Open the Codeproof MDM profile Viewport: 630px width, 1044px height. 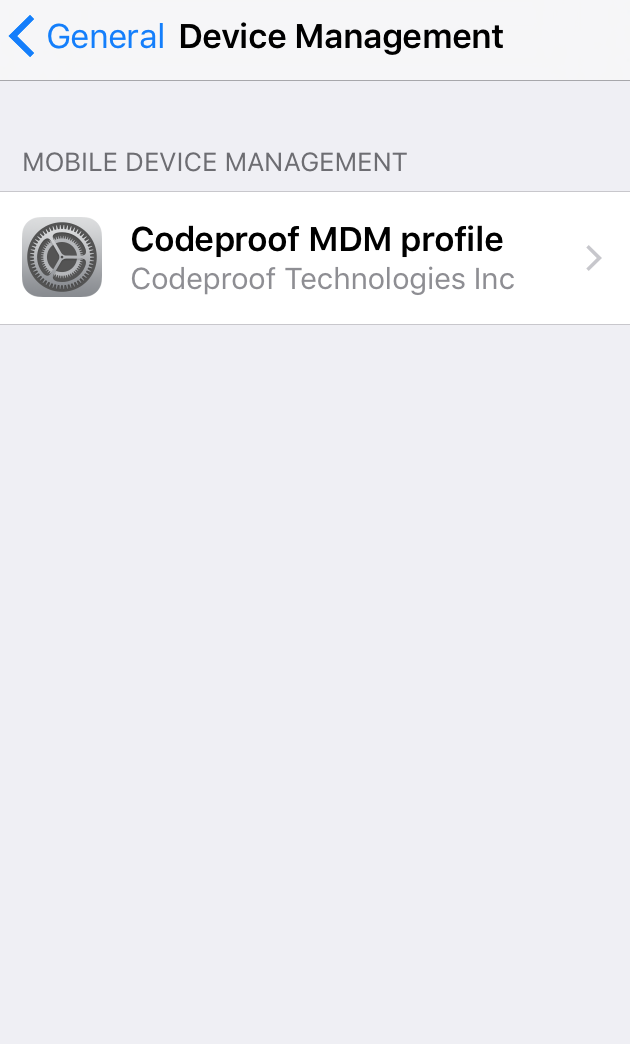pyautogui.click(x=315, y=258)
